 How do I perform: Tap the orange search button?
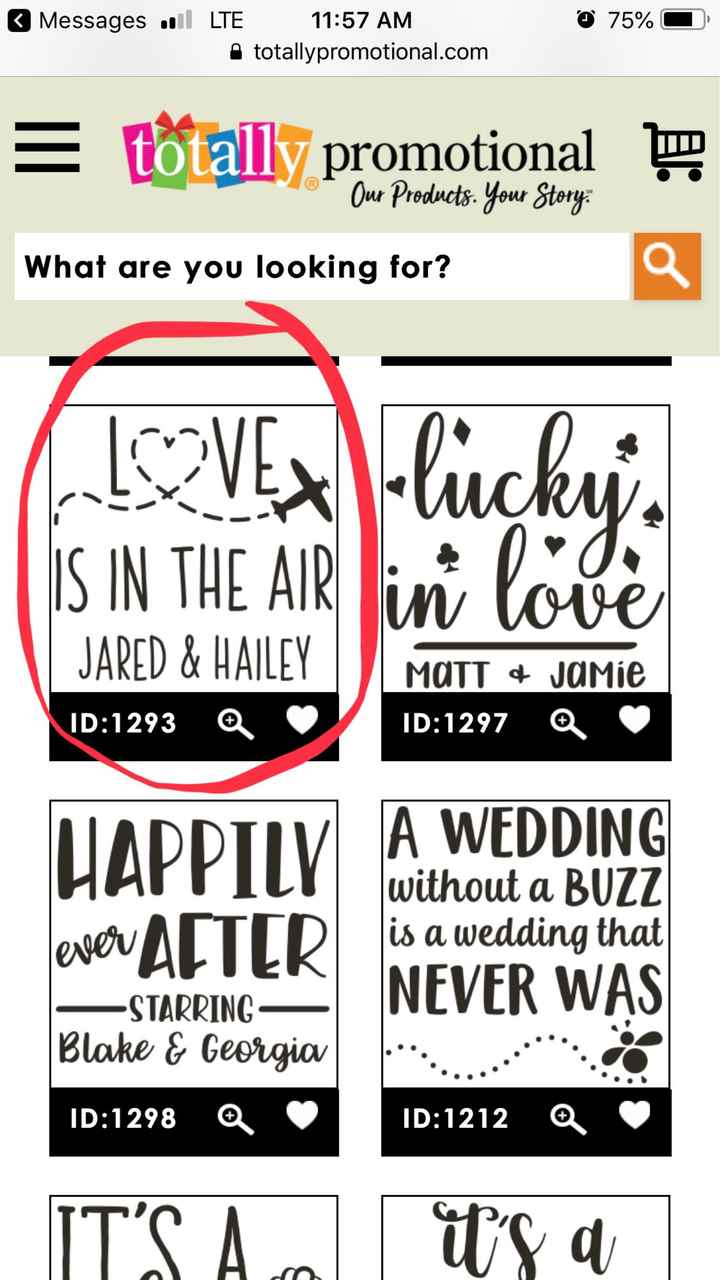coord(667,266)
